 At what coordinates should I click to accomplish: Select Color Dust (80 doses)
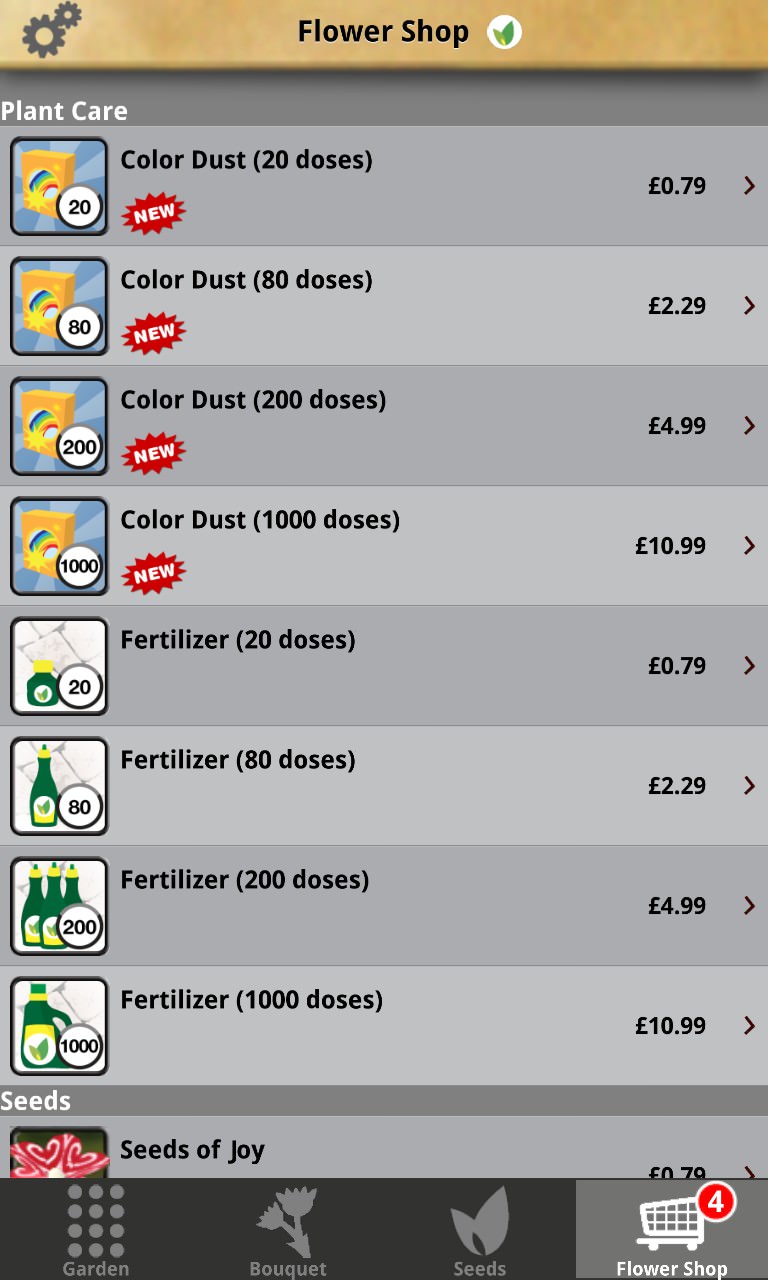pos(384,306)
